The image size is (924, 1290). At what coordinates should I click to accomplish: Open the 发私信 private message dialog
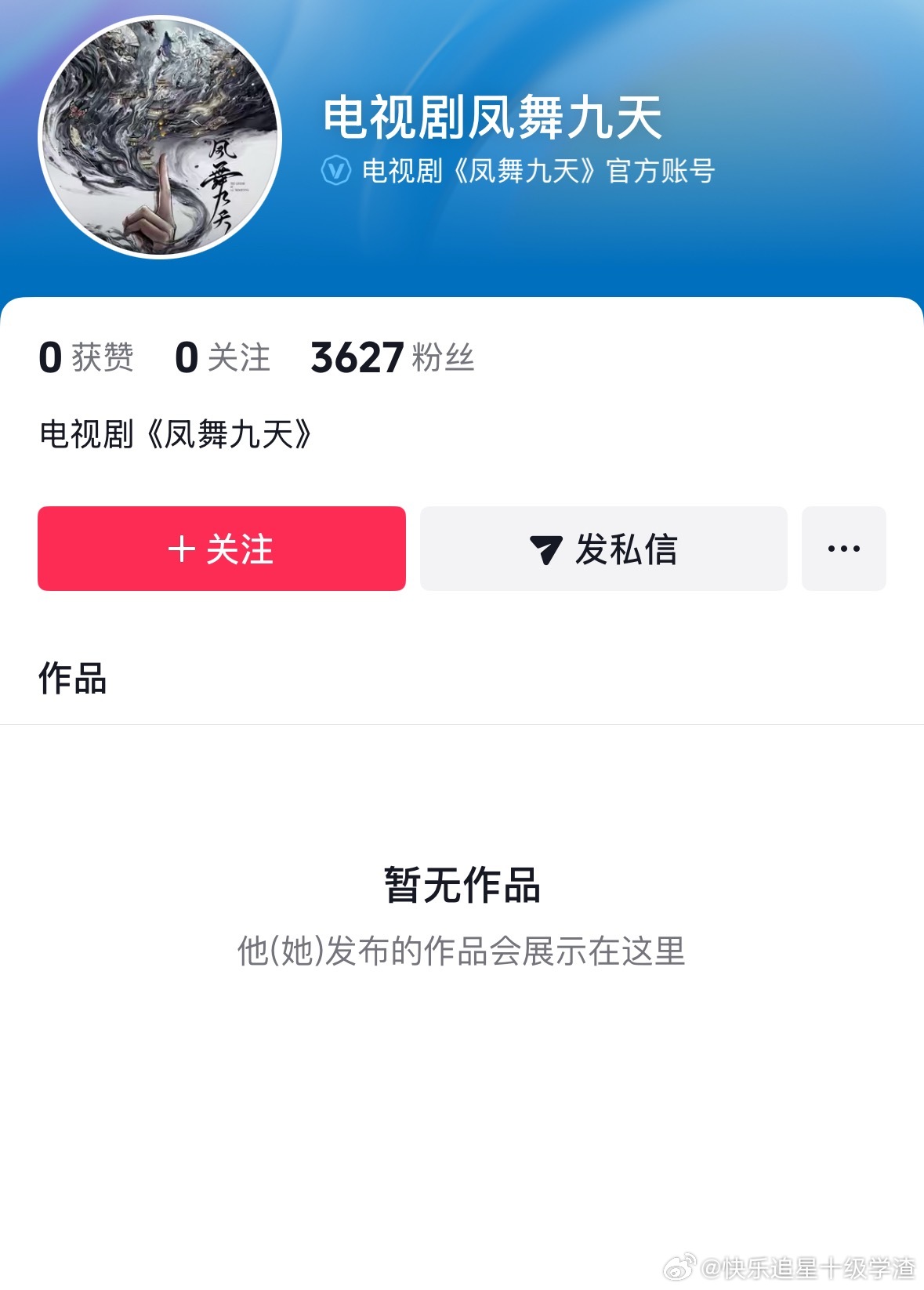coord(603,548)
